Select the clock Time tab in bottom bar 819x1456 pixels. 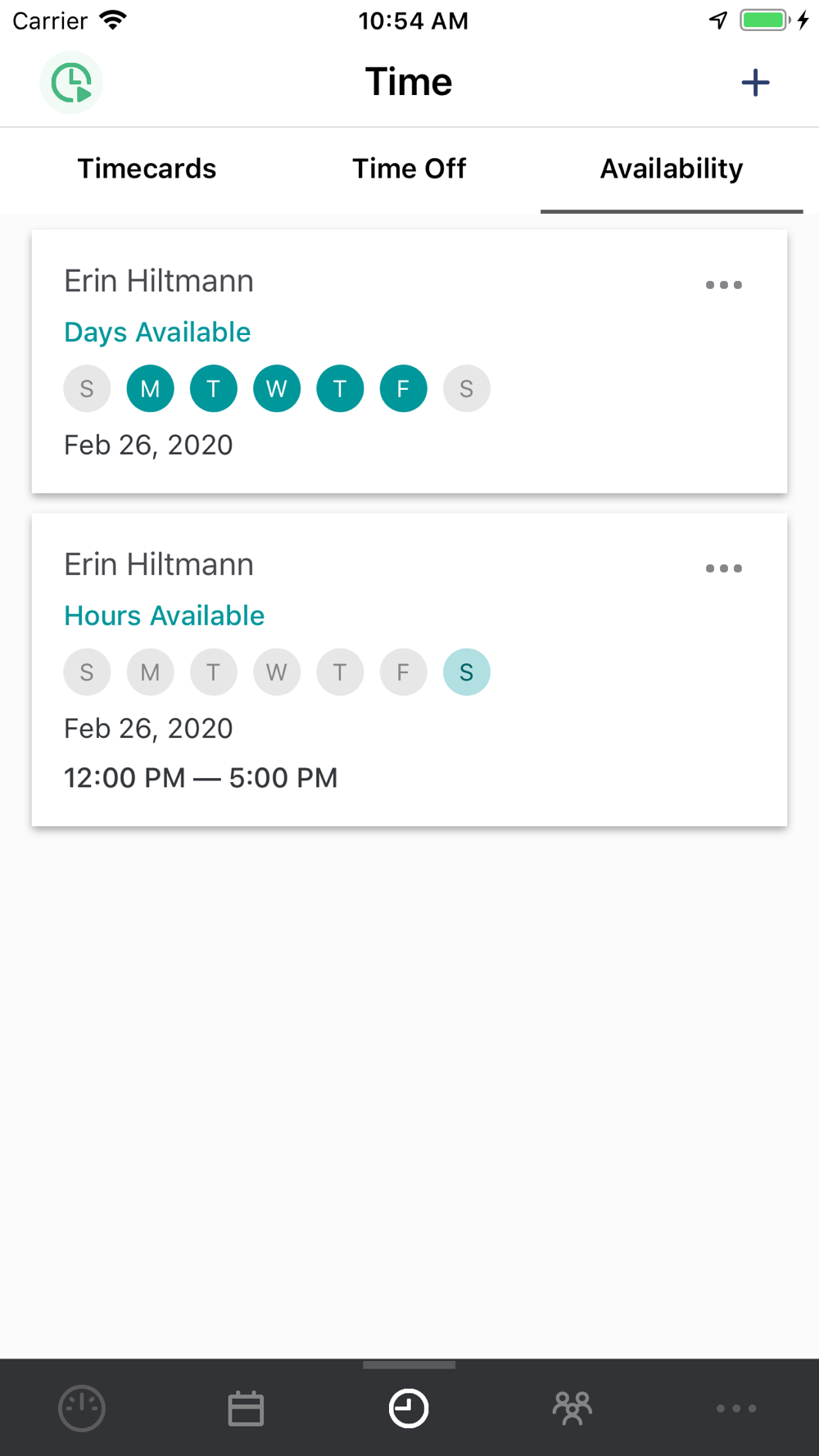tap(409, 1409)
